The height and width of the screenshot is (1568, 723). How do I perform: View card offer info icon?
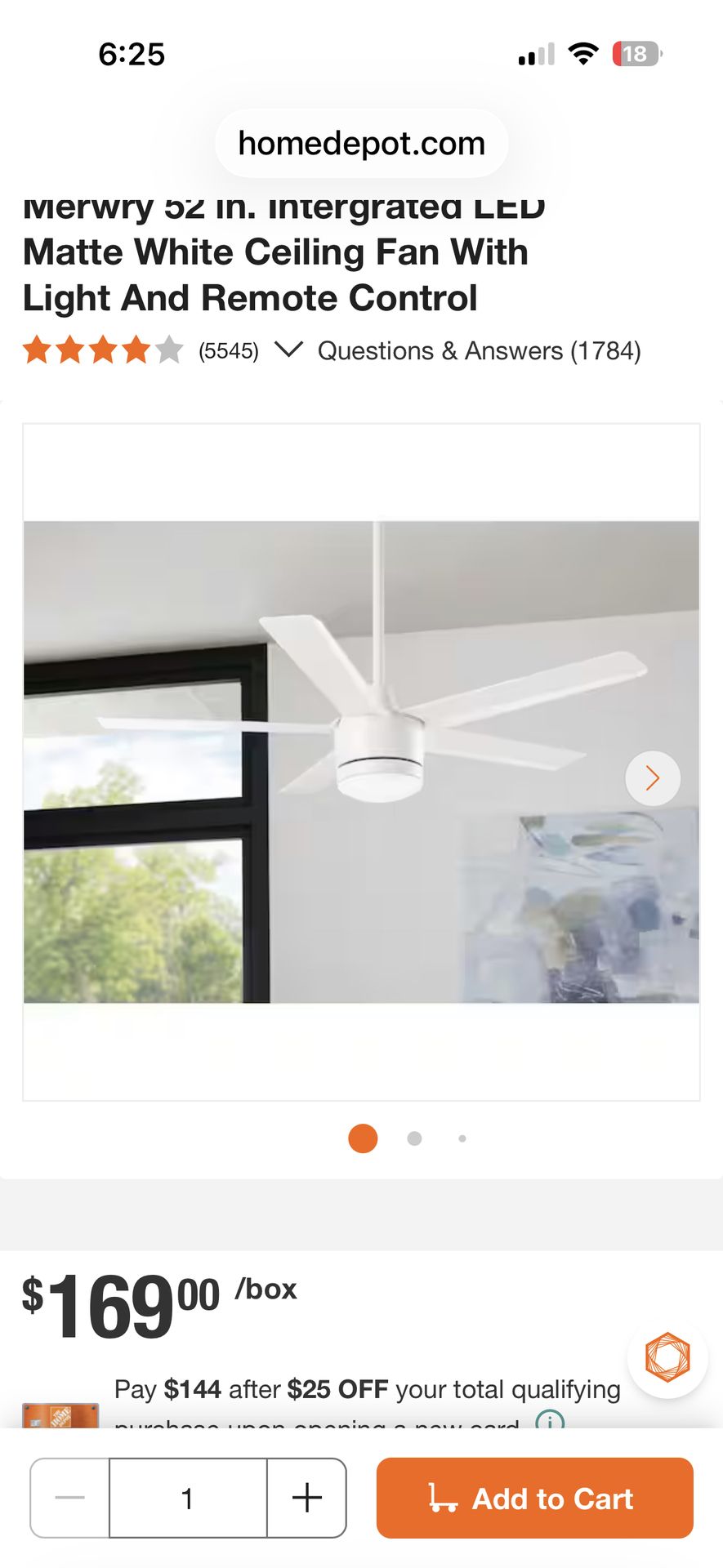(x=549, y=1421)
